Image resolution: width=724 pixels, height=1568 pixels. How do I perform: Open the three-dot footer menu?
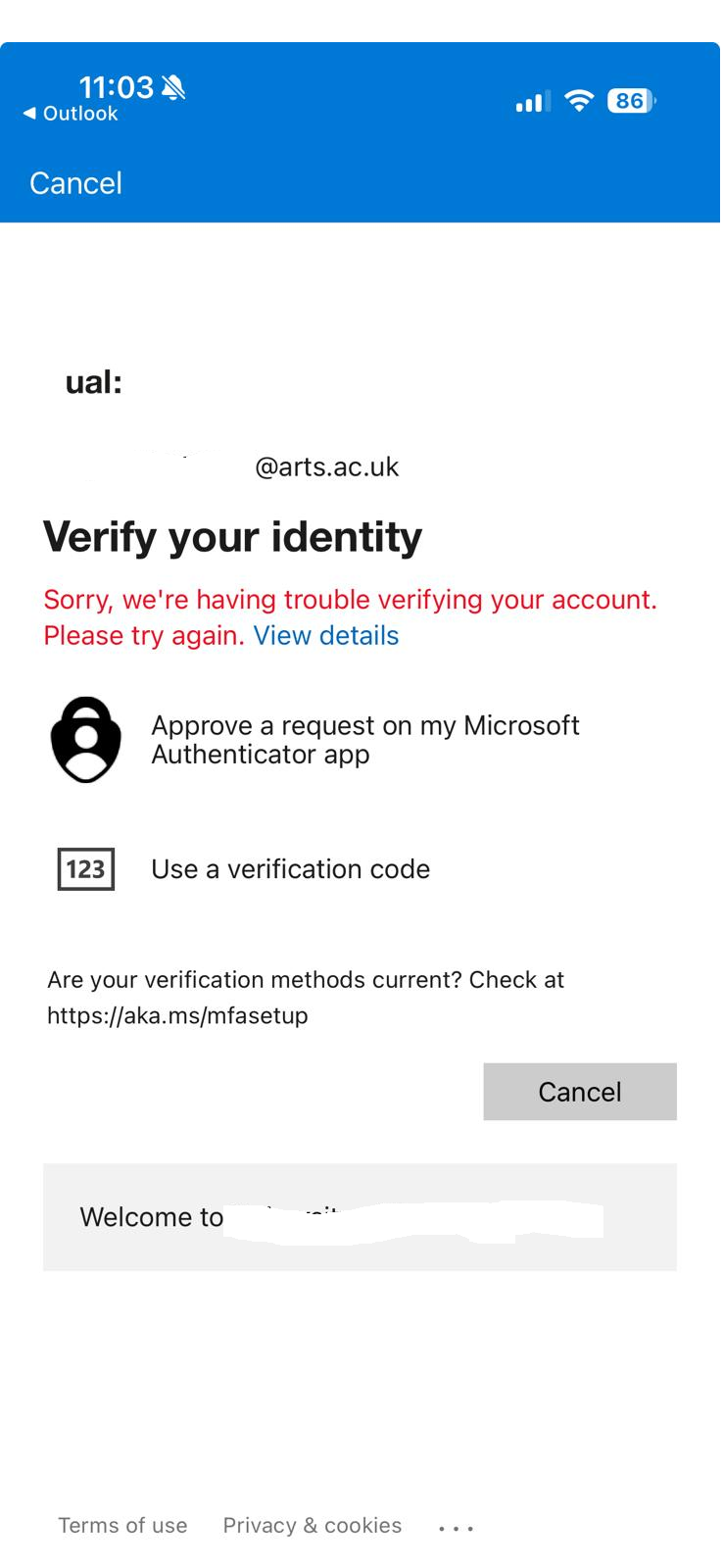(456, 1528)
